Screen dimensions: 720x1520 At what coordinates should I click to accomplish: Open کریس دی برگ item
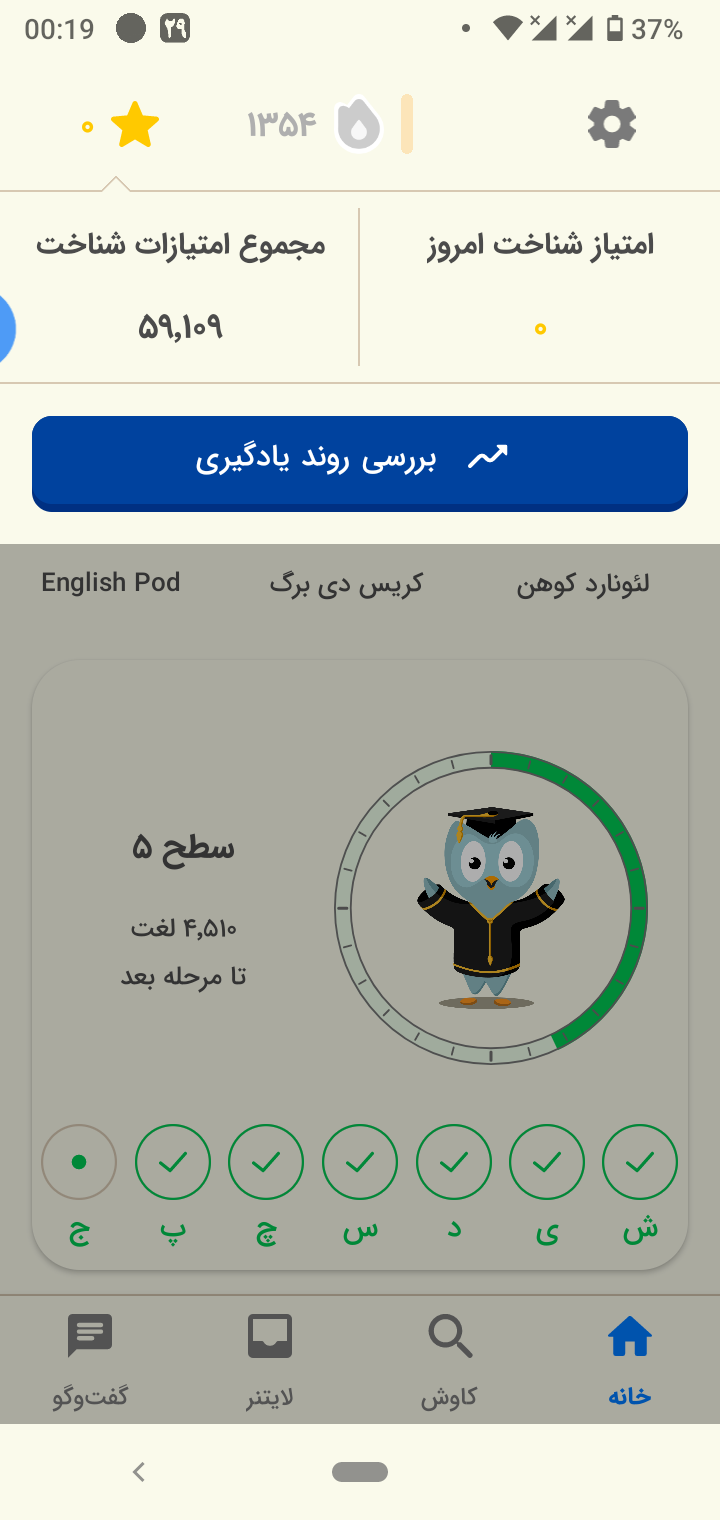(x=346, y=584)
